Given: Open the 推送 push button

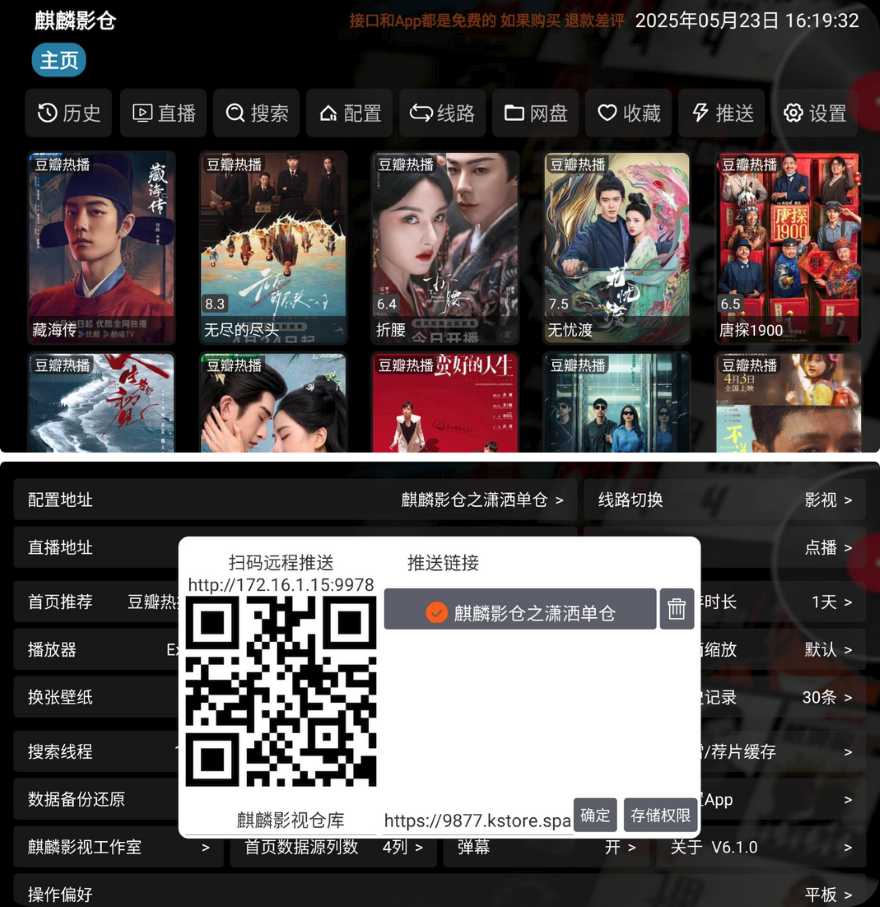Looking at the screenshot, I should click(721, 113).
